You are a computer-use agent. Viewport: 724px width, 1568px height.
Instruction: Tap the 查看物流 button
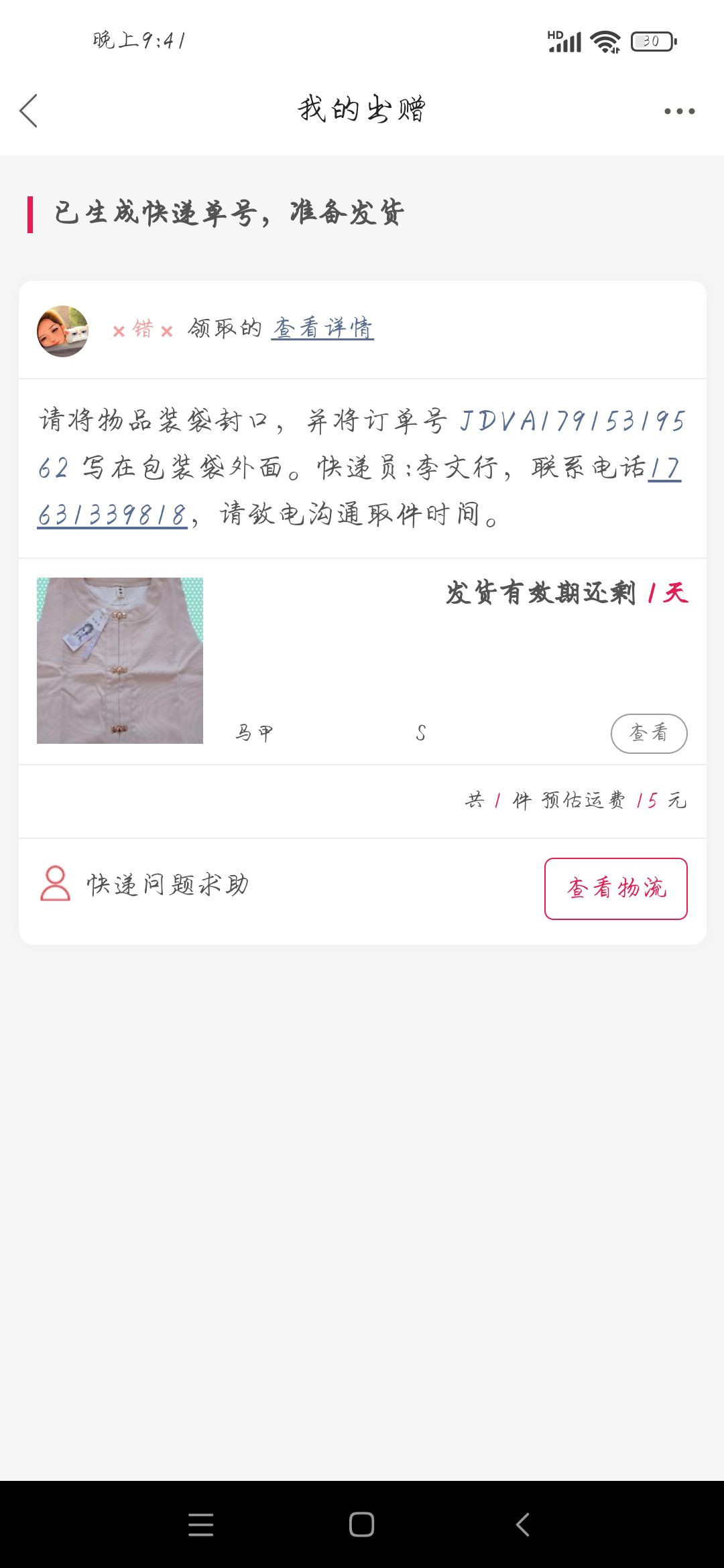pyautogui.click(x=616, y=889)
